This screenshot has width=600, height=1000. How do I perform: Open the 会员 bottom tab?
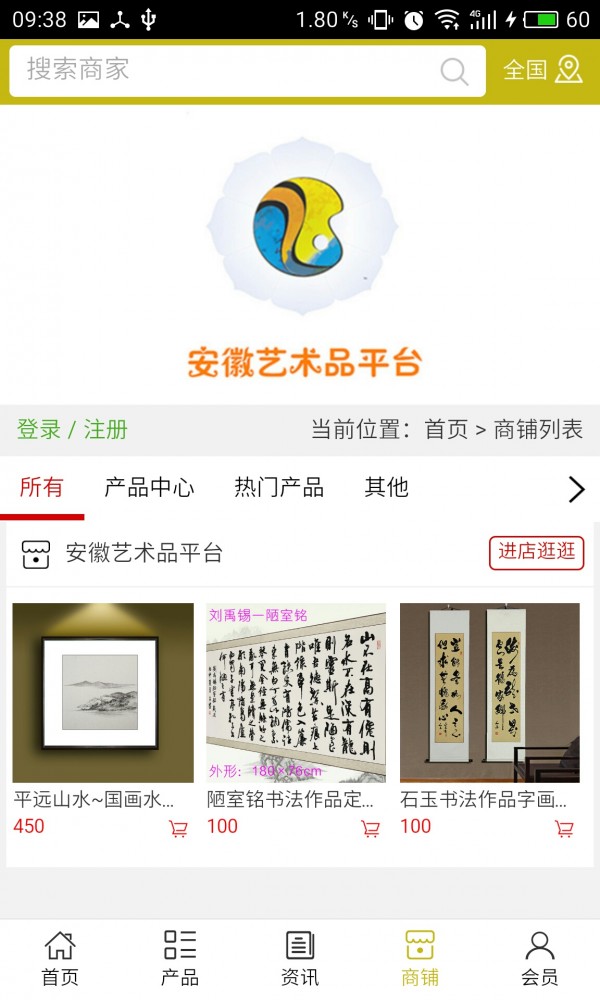tap(540, 959)
